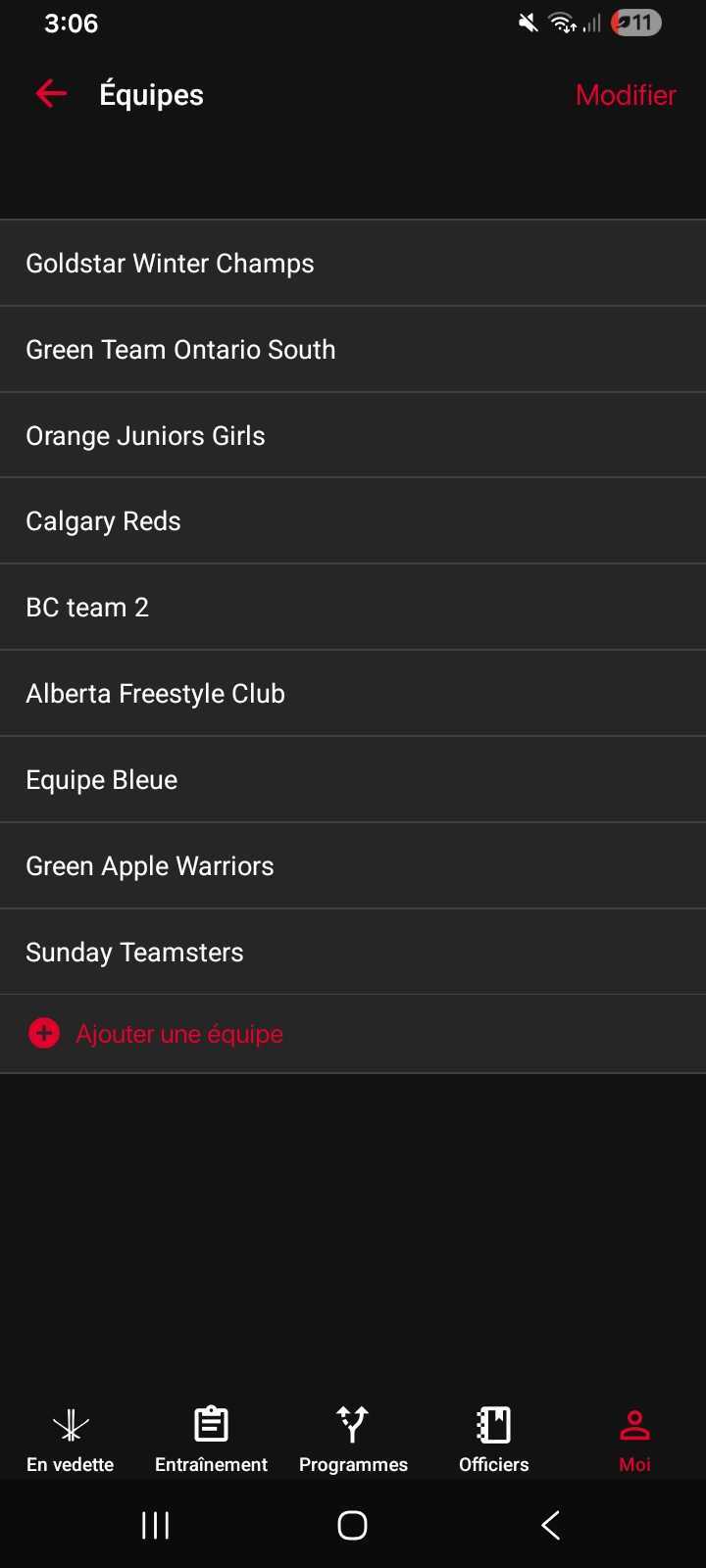Go to the Officiers tab
This screenshot has width=706, height=1568.
click(493, 1439)
